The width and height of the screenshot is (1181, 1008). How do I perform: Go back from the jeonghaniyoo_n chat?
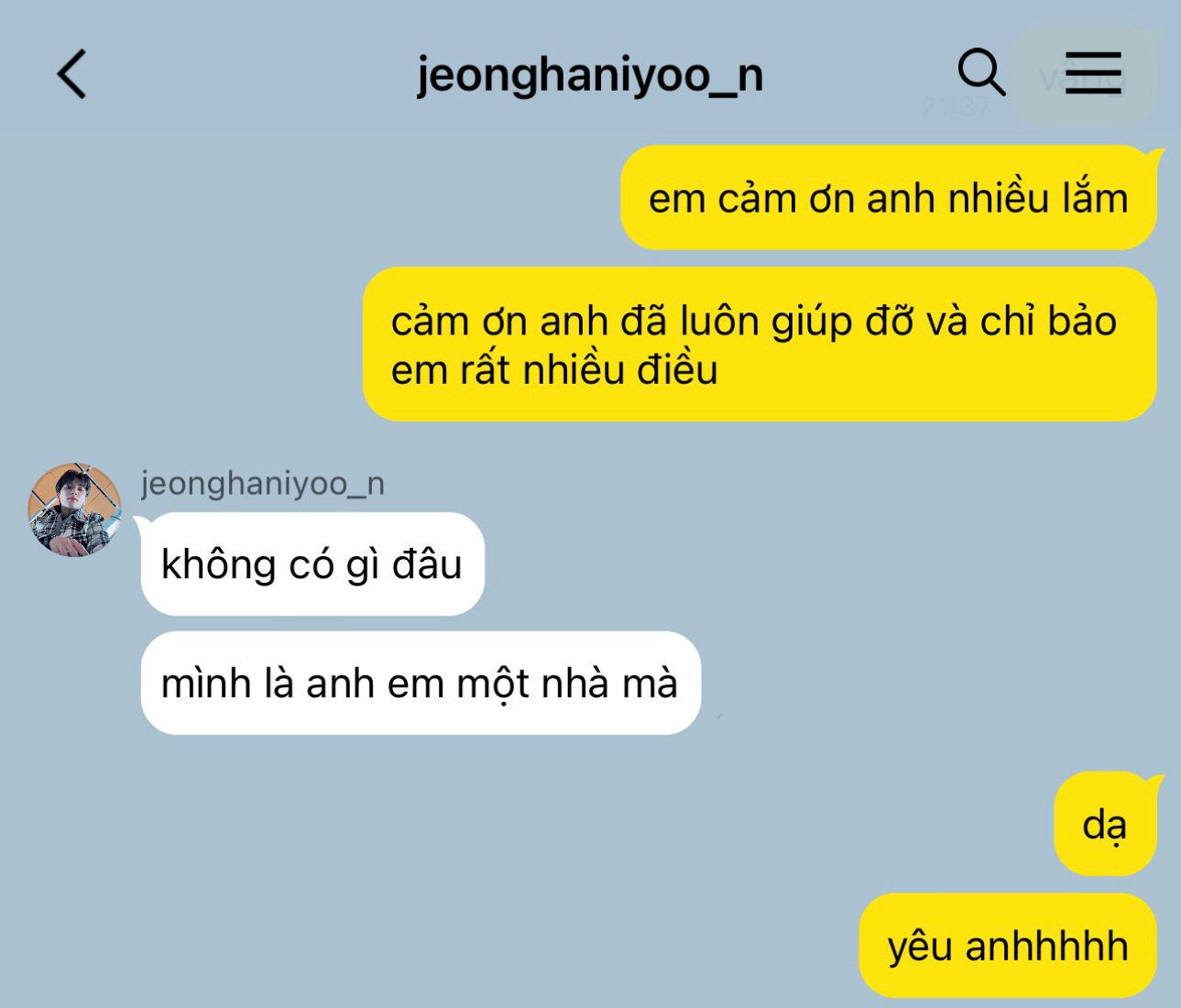[x=71, y=73]
